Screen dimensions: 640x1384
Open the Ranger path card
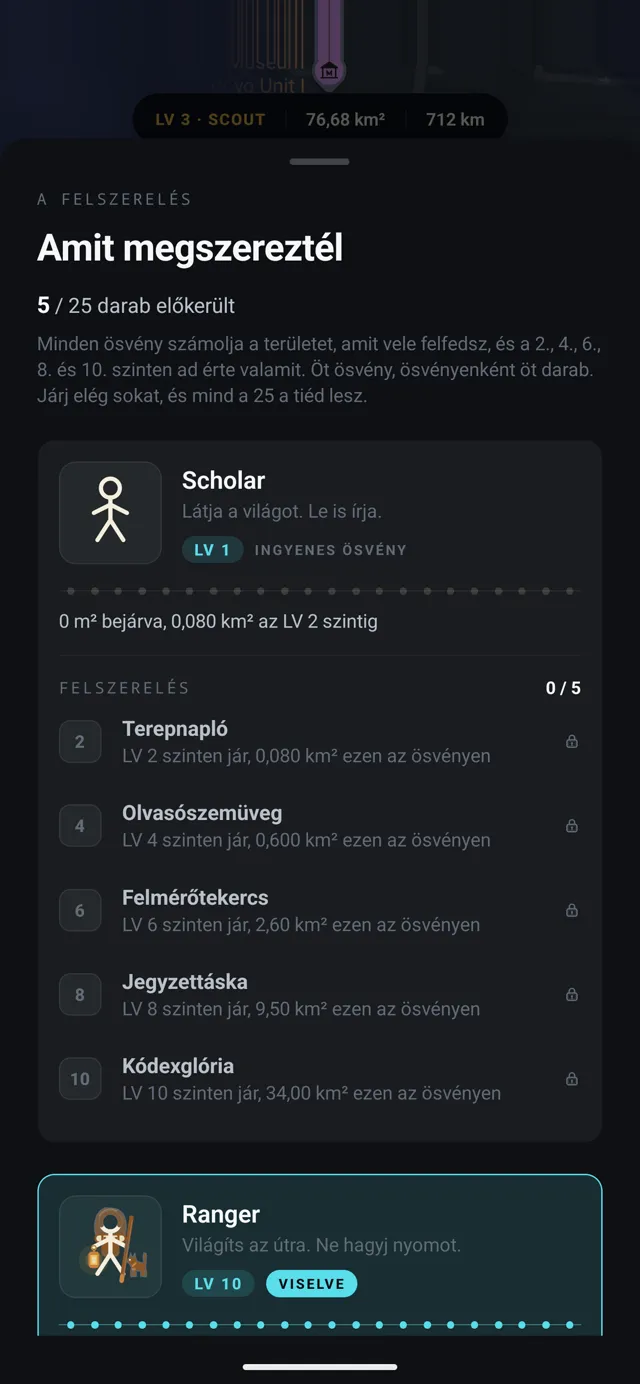pos(320,1255)
